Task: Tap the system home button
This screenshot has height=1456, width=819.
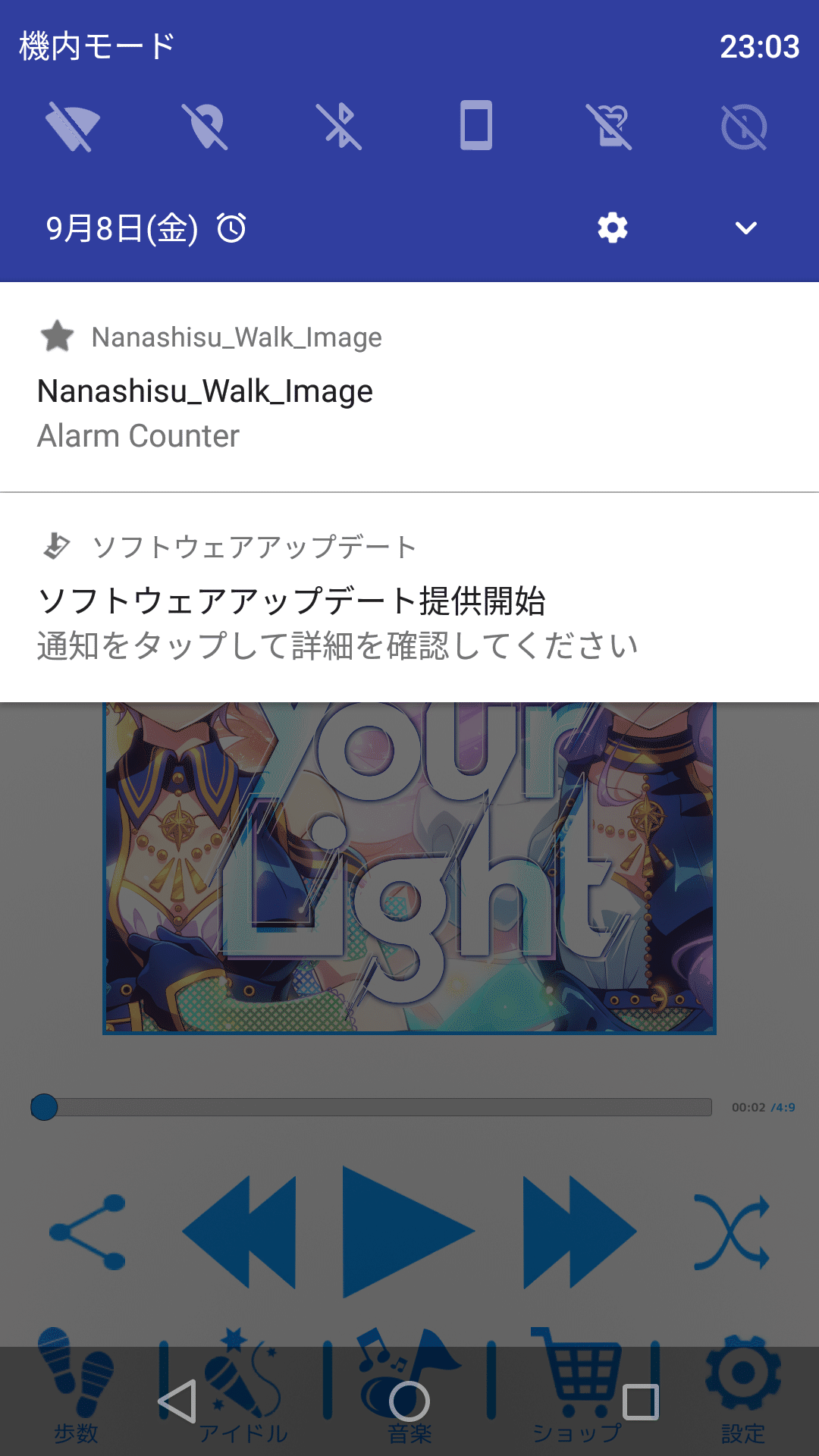Action: (x=409, y=1401)
